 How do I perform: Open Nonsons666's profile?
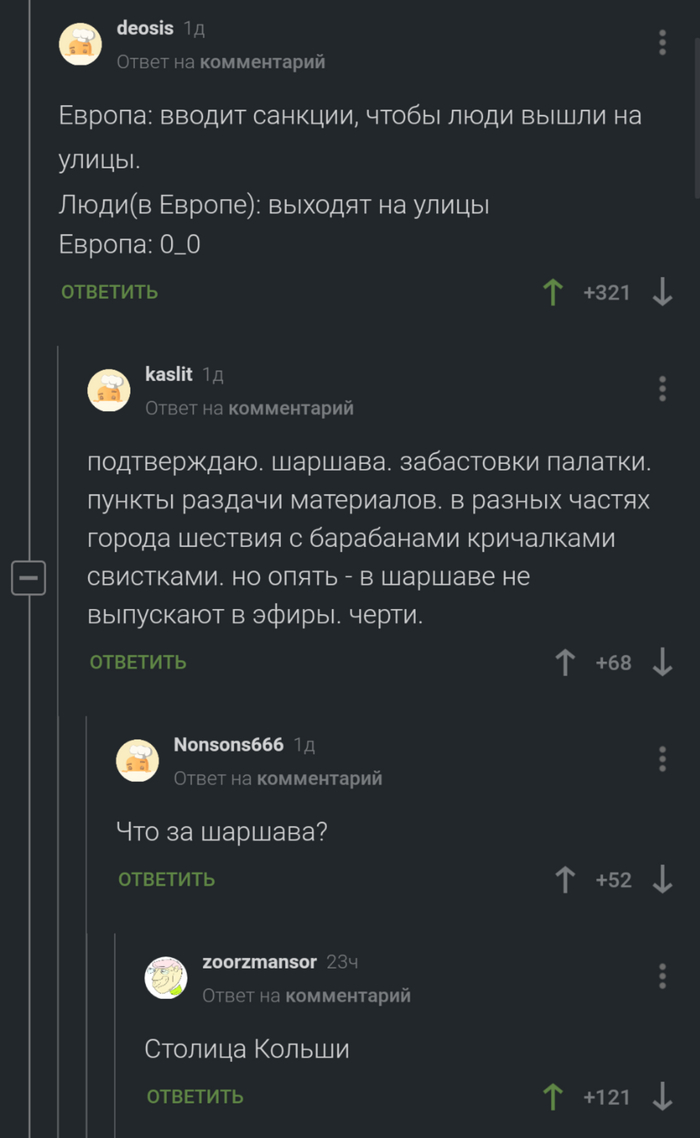click(x=228, y=745)
